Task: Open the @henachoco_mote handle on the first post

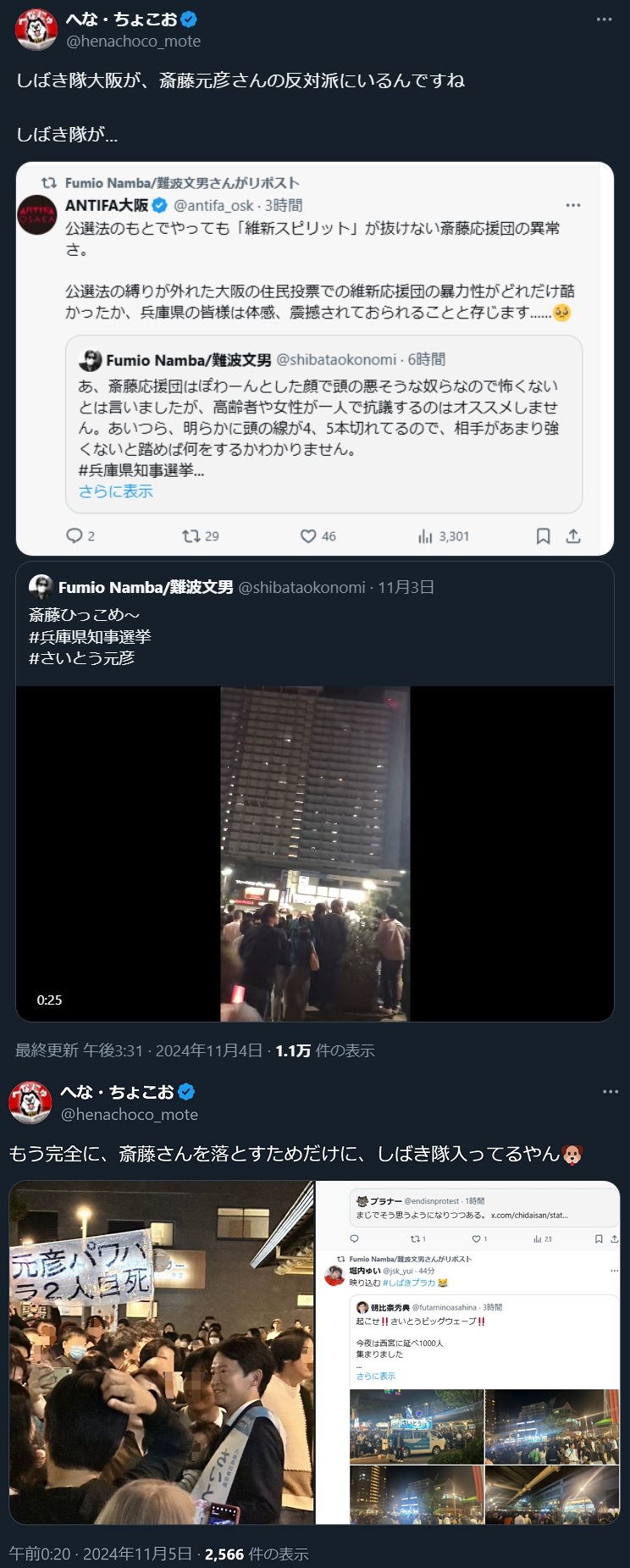Action: 133,42
